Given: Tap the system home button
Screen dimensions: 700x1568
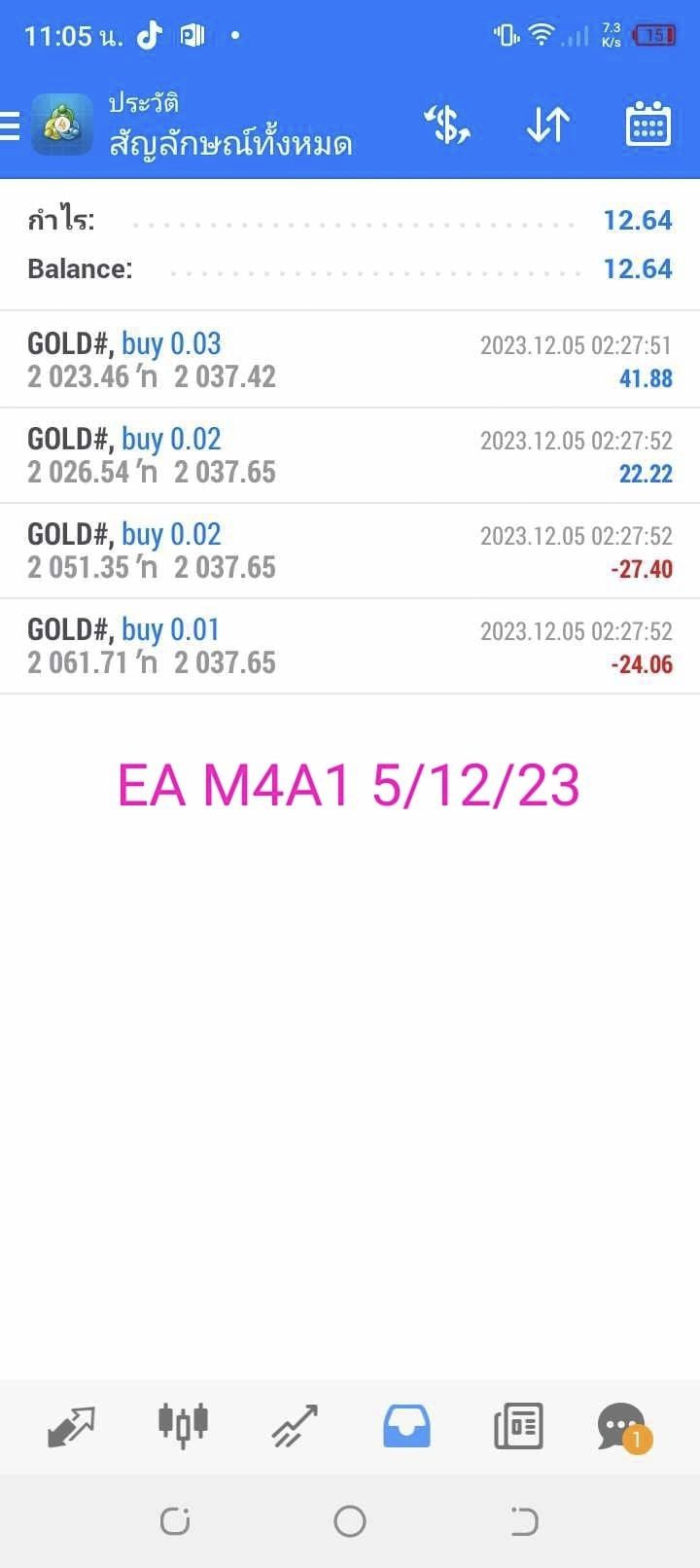Looking at the screenshot, I should (350, 1520).
